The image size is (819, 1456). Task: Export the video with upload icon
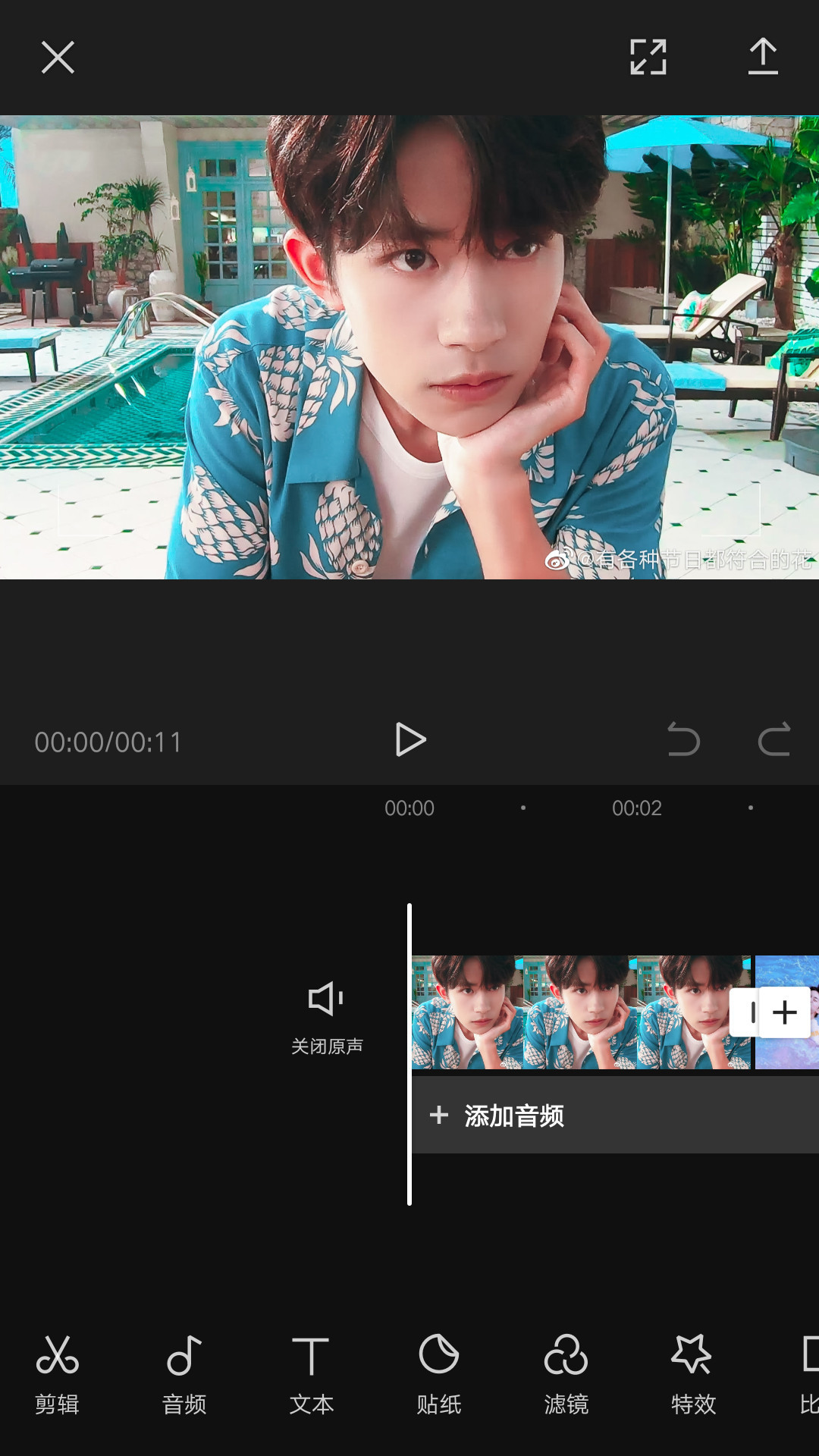point(763,58)
